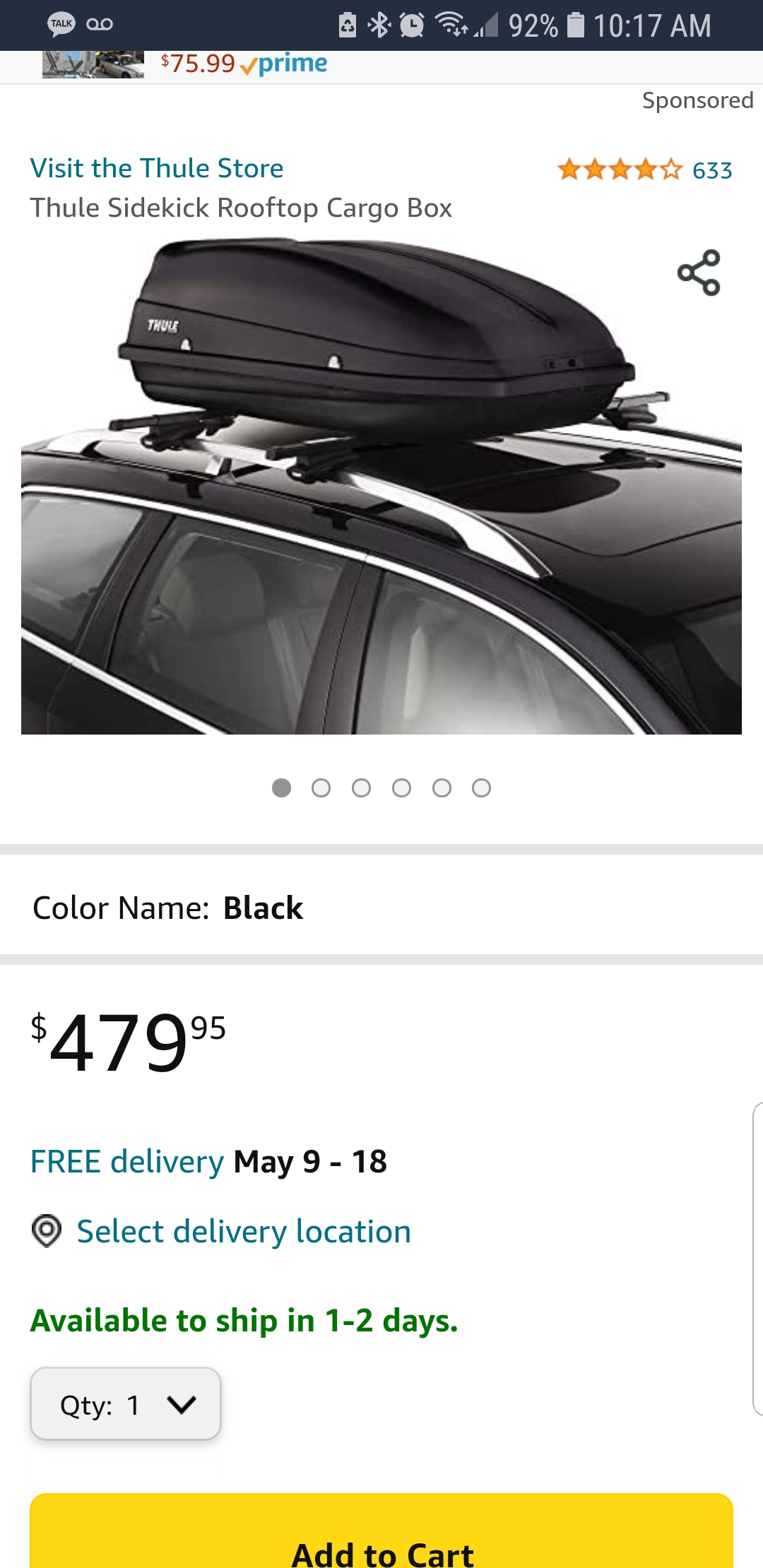Open the cargo box product image
763x1568 pixels.
[x=381, y=486]
